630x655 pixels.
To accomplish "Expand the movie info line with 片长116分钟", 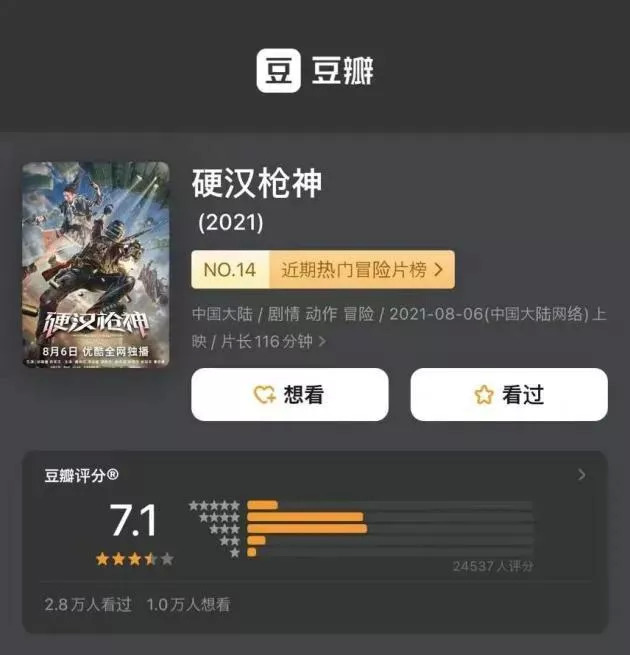I will tap(322, 342).
